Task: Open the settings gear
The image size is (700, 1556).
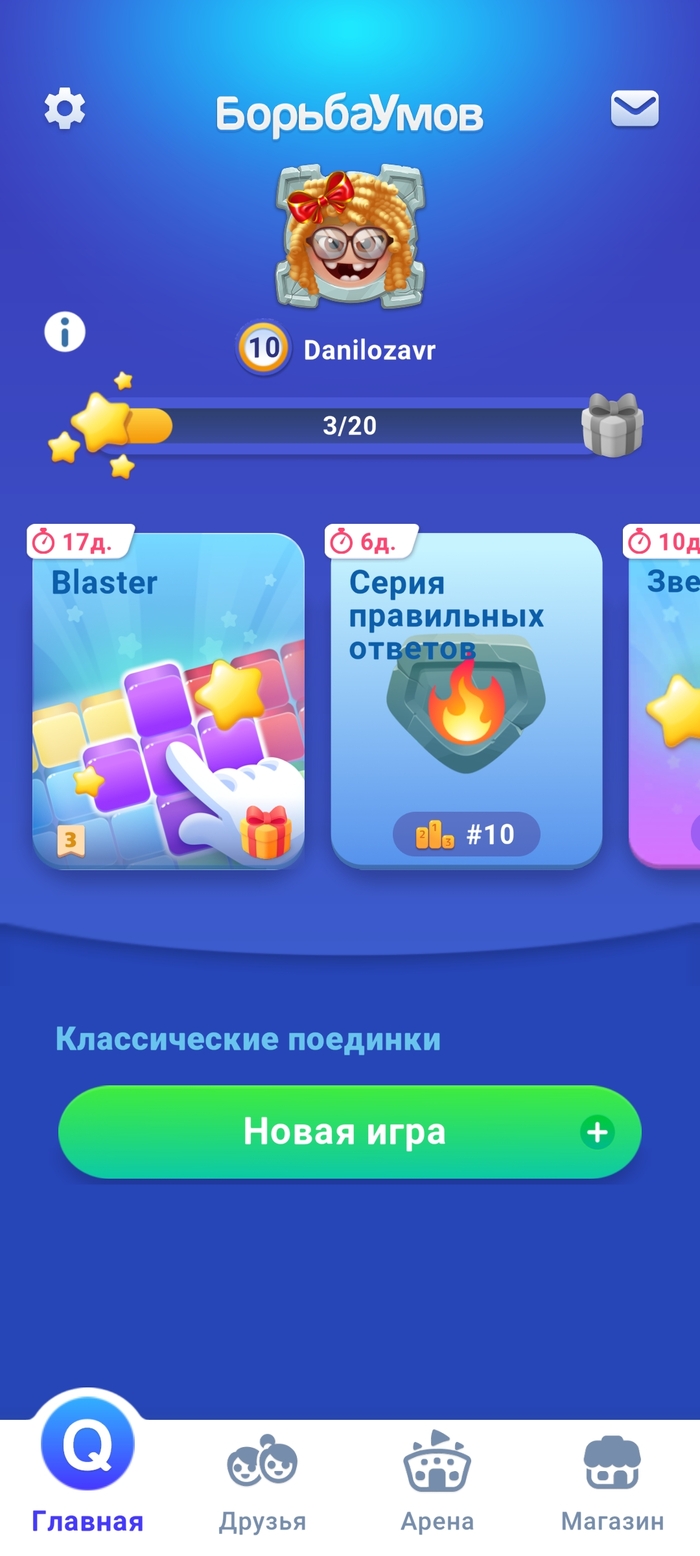Action: point(65,108)
